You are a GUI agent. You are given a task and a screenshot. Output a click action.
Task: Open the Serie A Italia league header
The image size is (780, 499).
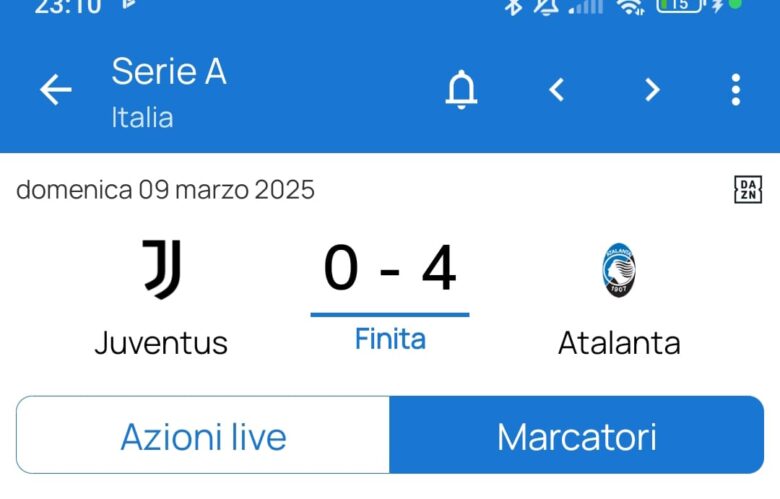click(x=168, y=92)
